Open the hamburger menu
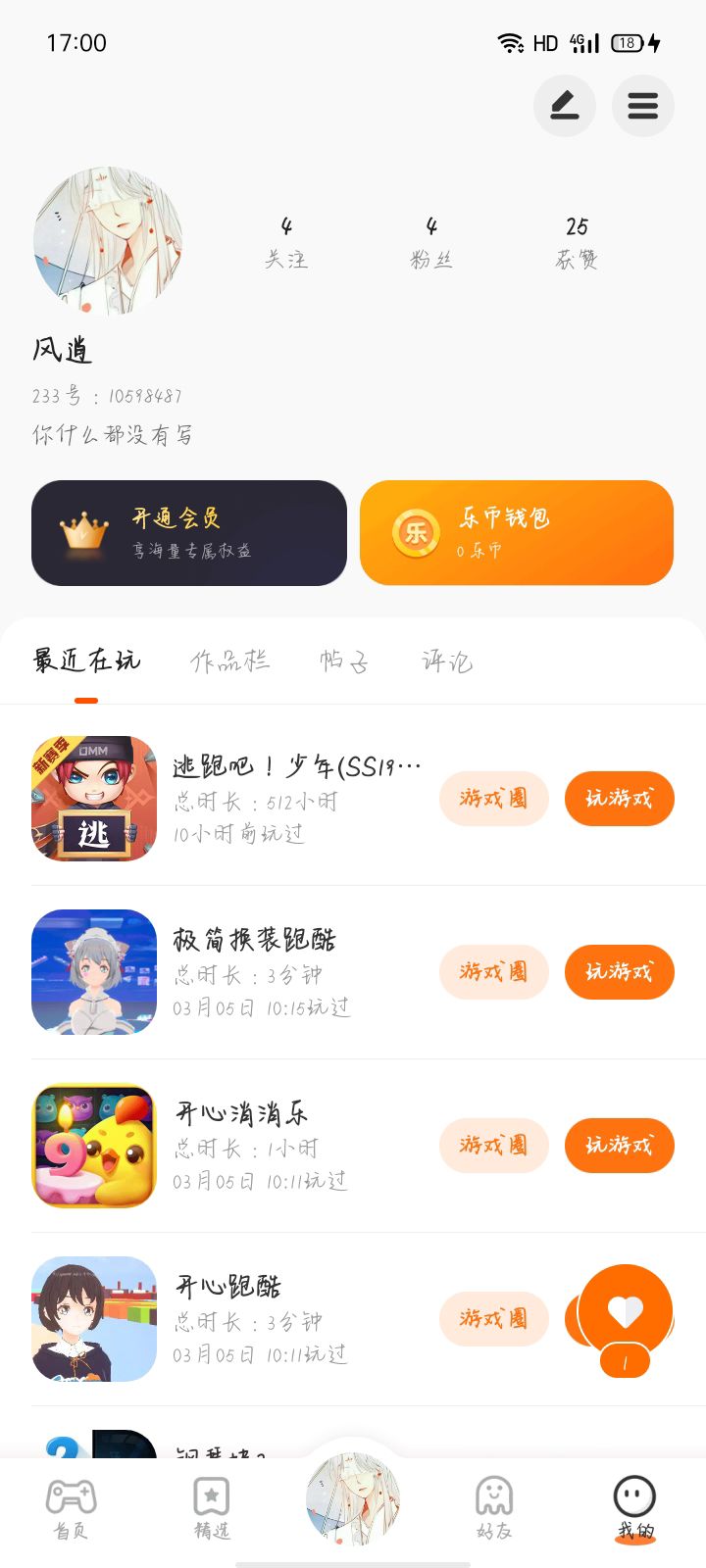 click(642, 106)
